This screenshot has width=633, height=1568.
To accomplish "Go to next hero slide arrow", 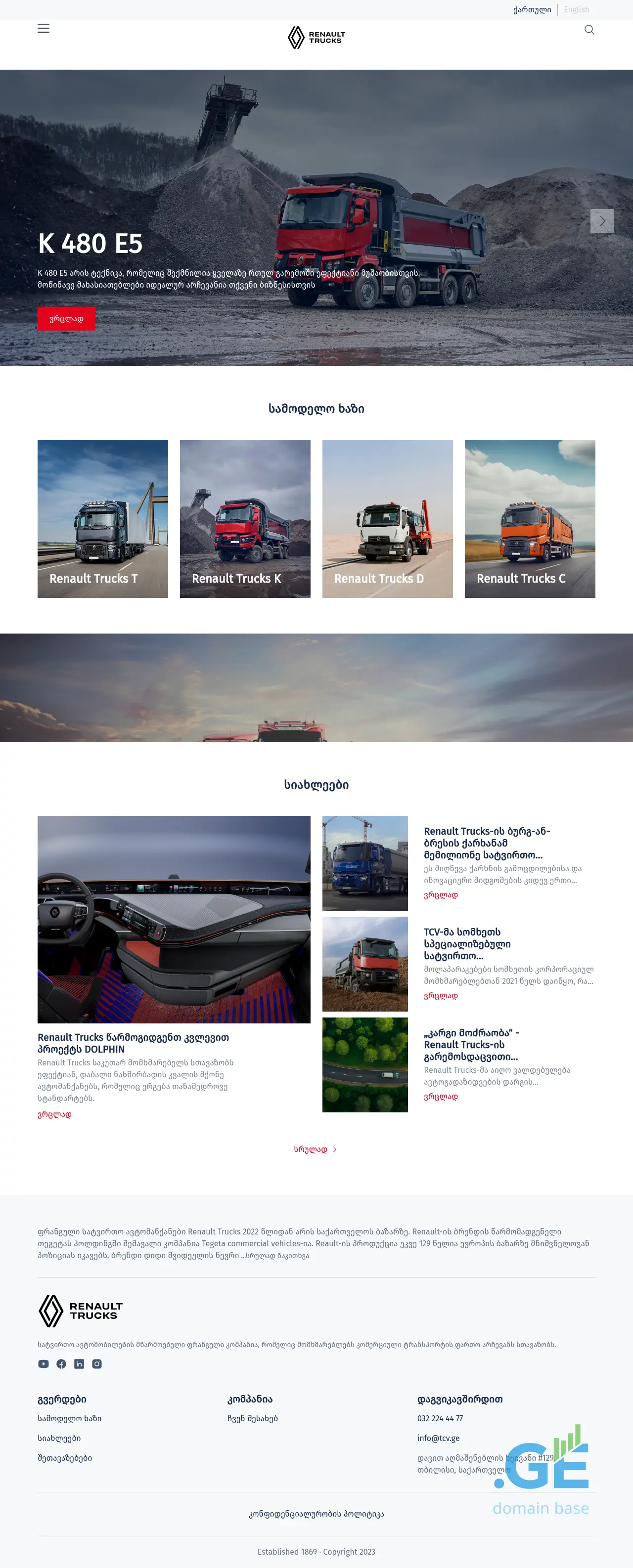I will (601, 221).
